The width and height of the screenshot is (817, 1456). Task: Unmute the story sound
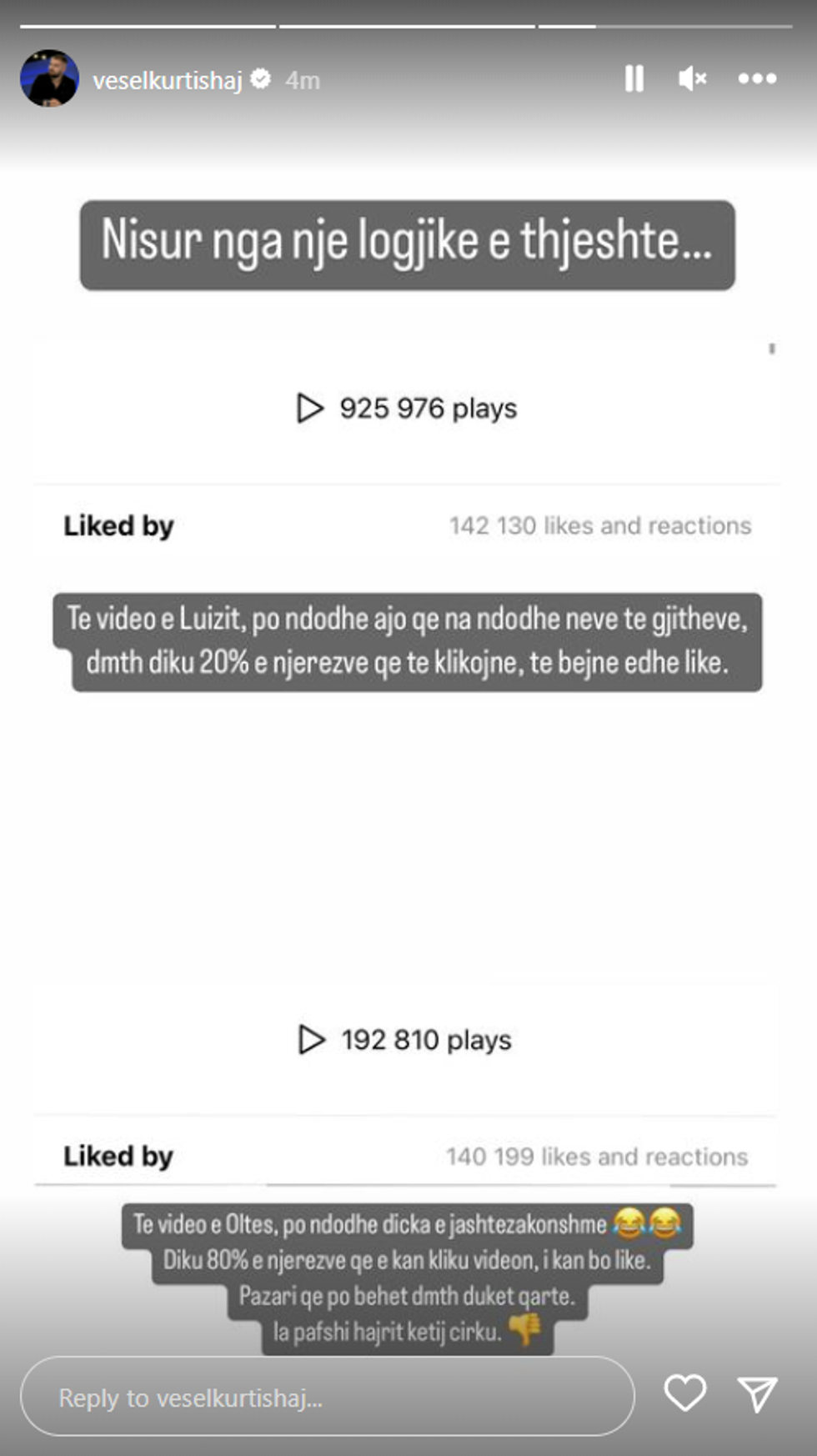tap(693, 78)
